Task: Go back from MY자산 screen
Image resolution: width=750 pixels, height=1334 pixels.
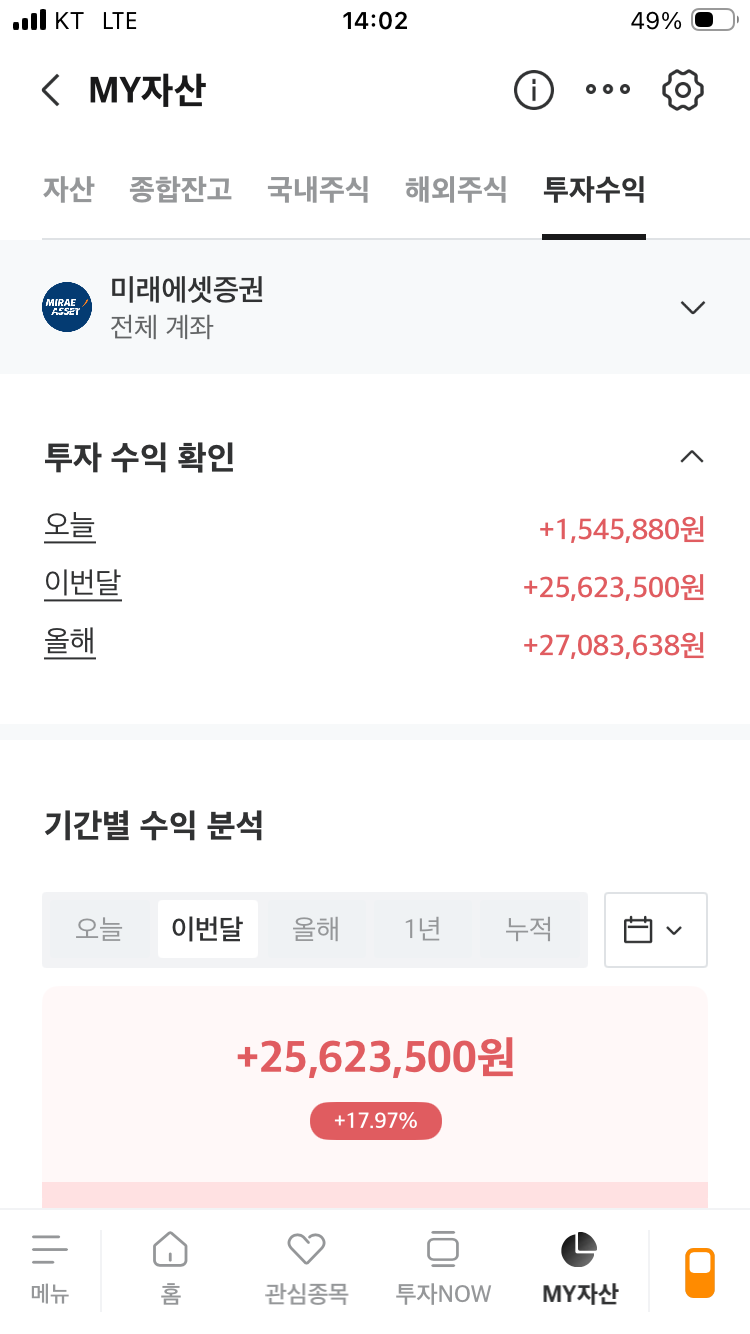Action: 51,90
